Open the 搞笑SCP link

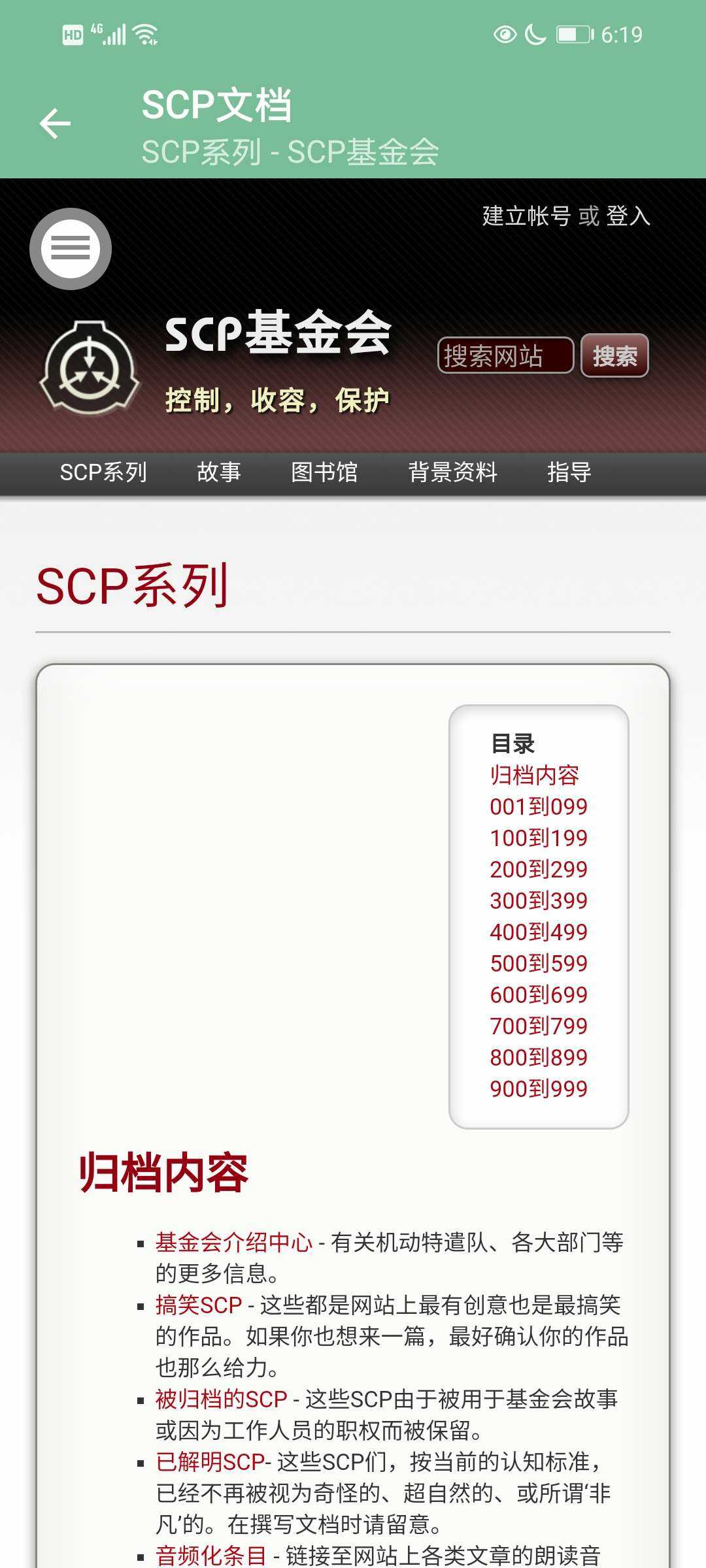199,1305
